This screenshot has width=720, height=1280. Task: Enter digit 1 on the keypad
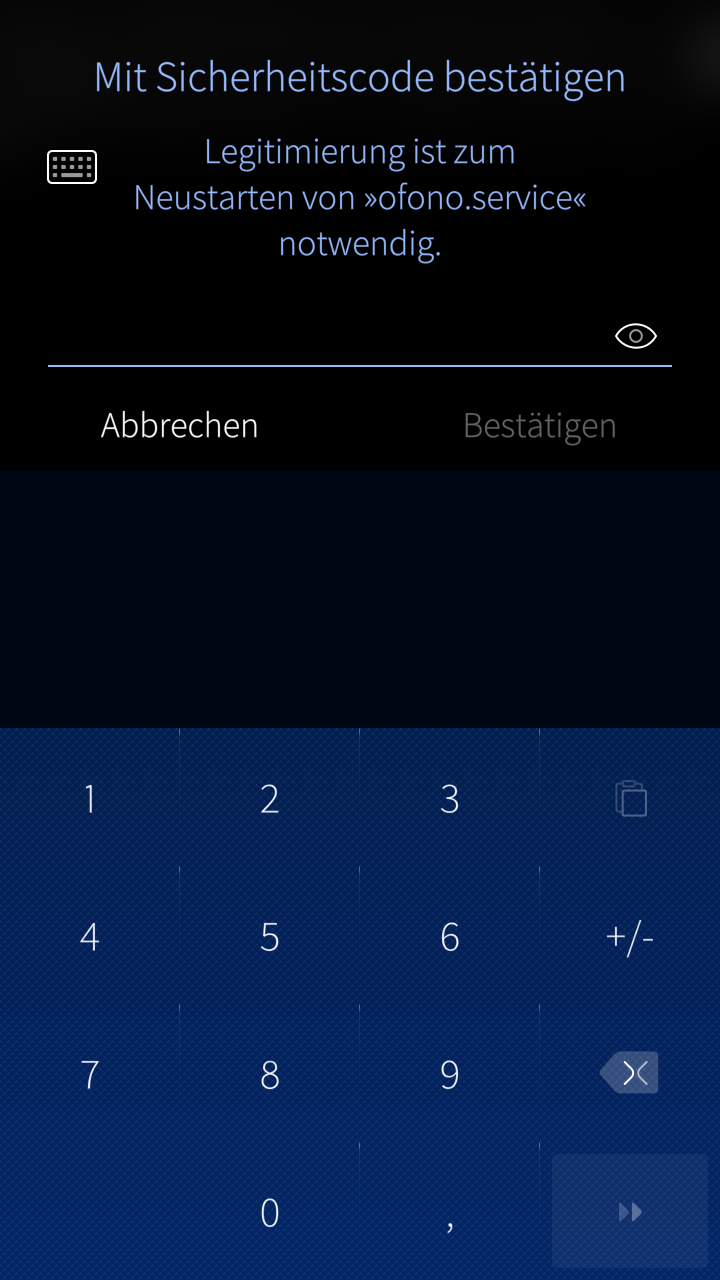[x=90, y=799]
